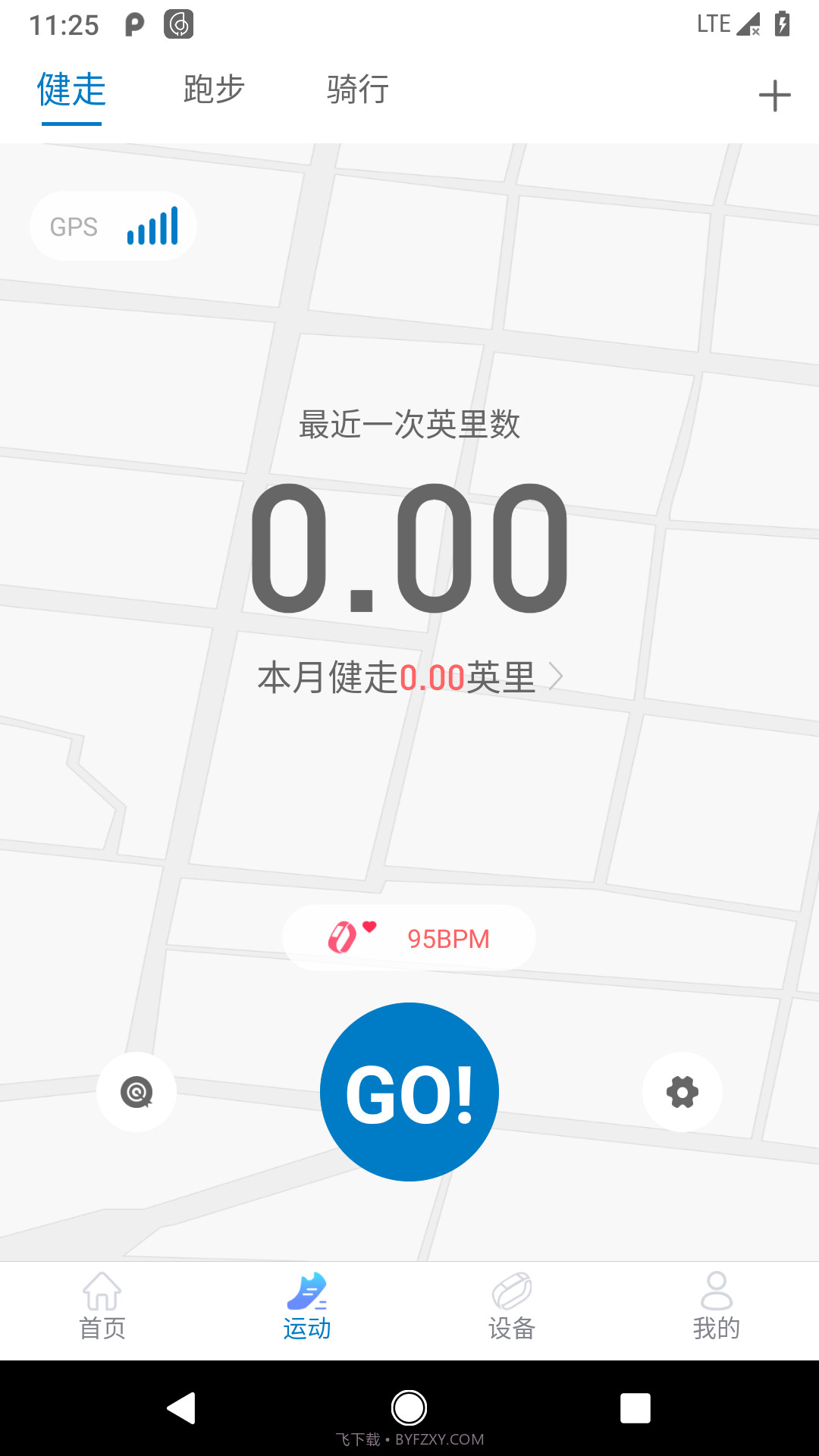
Task: Check the GPS signal strength indicator
Action: pos(153,225)
